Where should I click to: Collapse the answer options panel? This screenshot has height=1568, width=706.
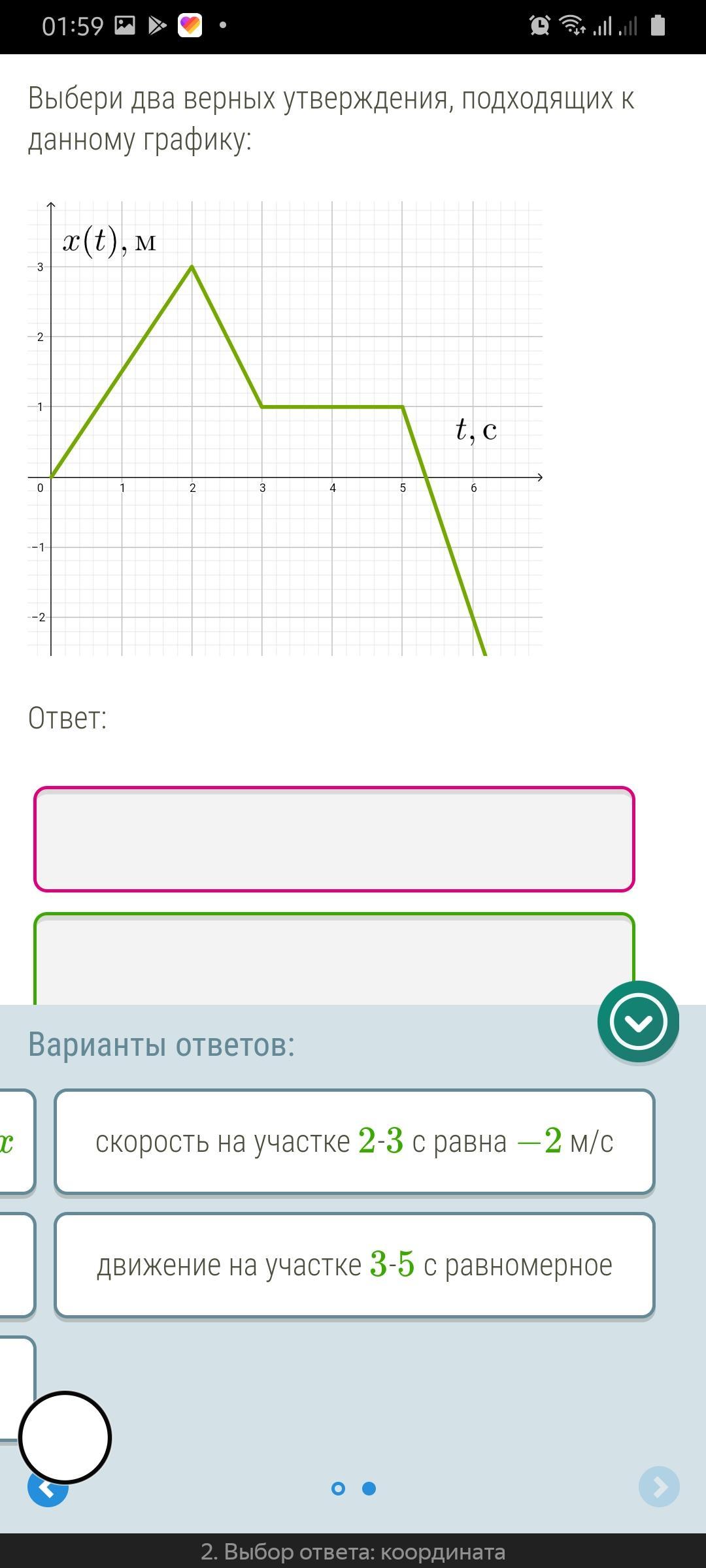click(x=638, y=1022)
